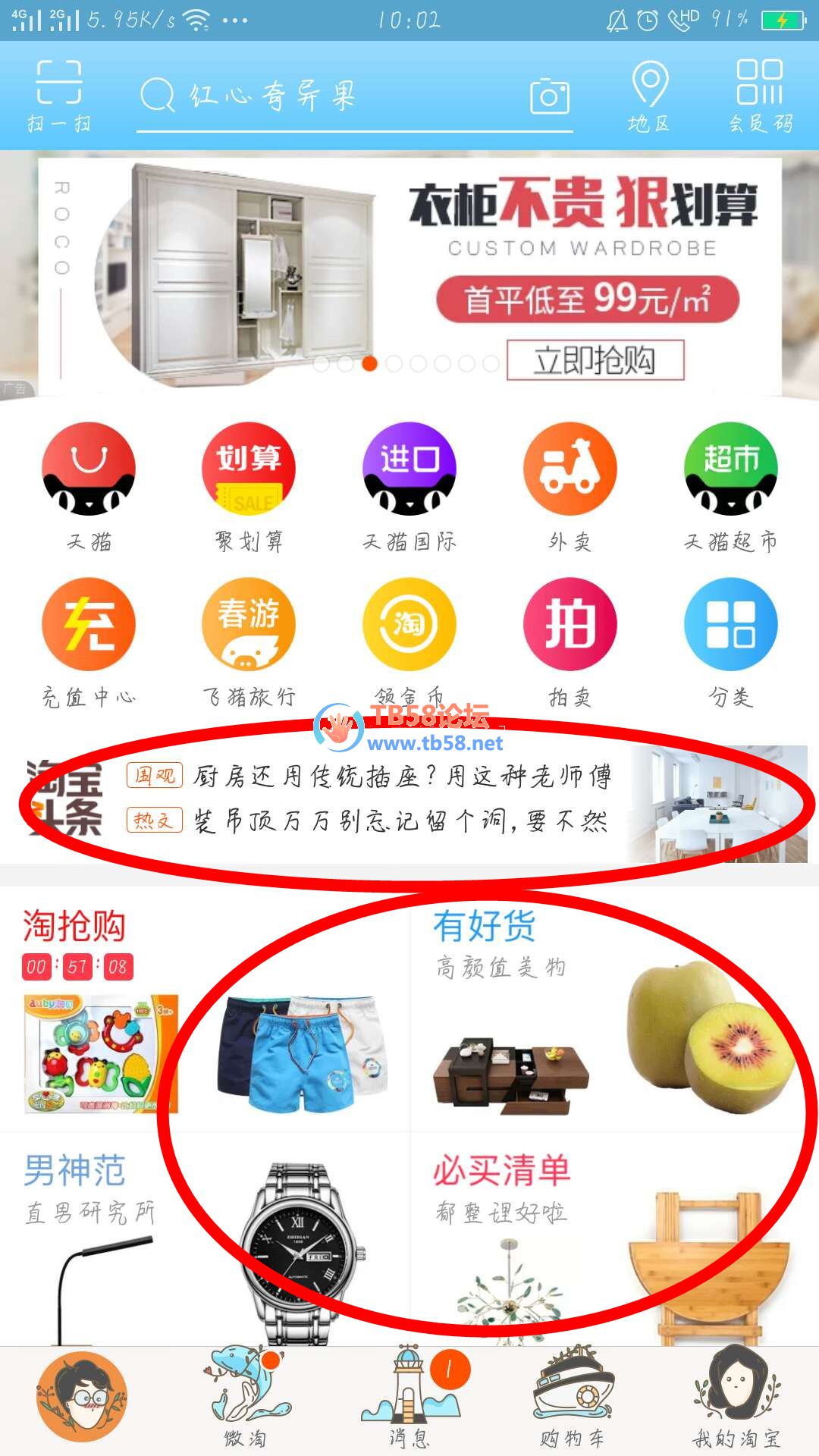
Task: Open the 地区 location selector
Action: click(x=649, y=96)
